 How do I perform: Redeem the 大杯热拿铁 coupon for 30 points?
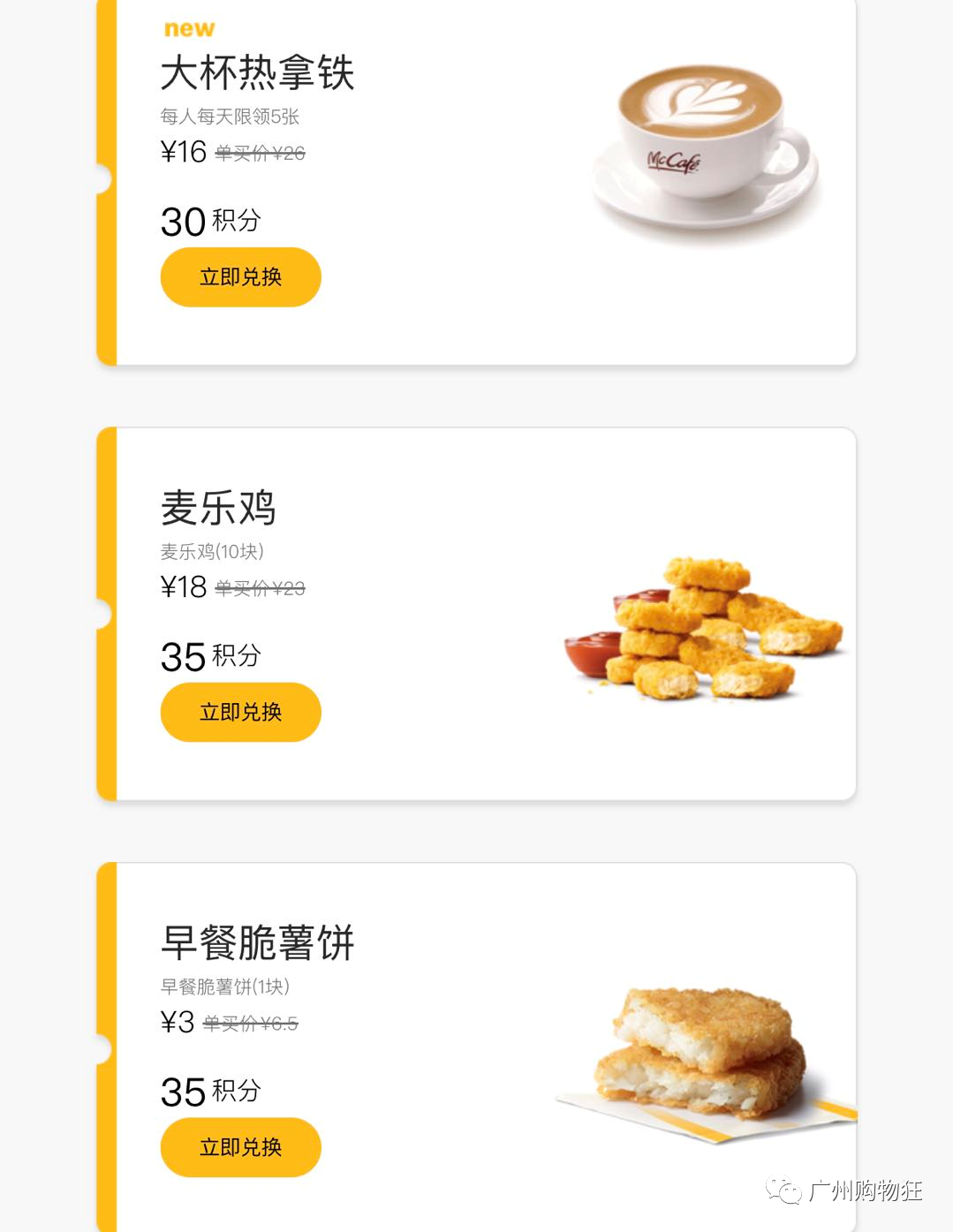click(x=240, y=277)
